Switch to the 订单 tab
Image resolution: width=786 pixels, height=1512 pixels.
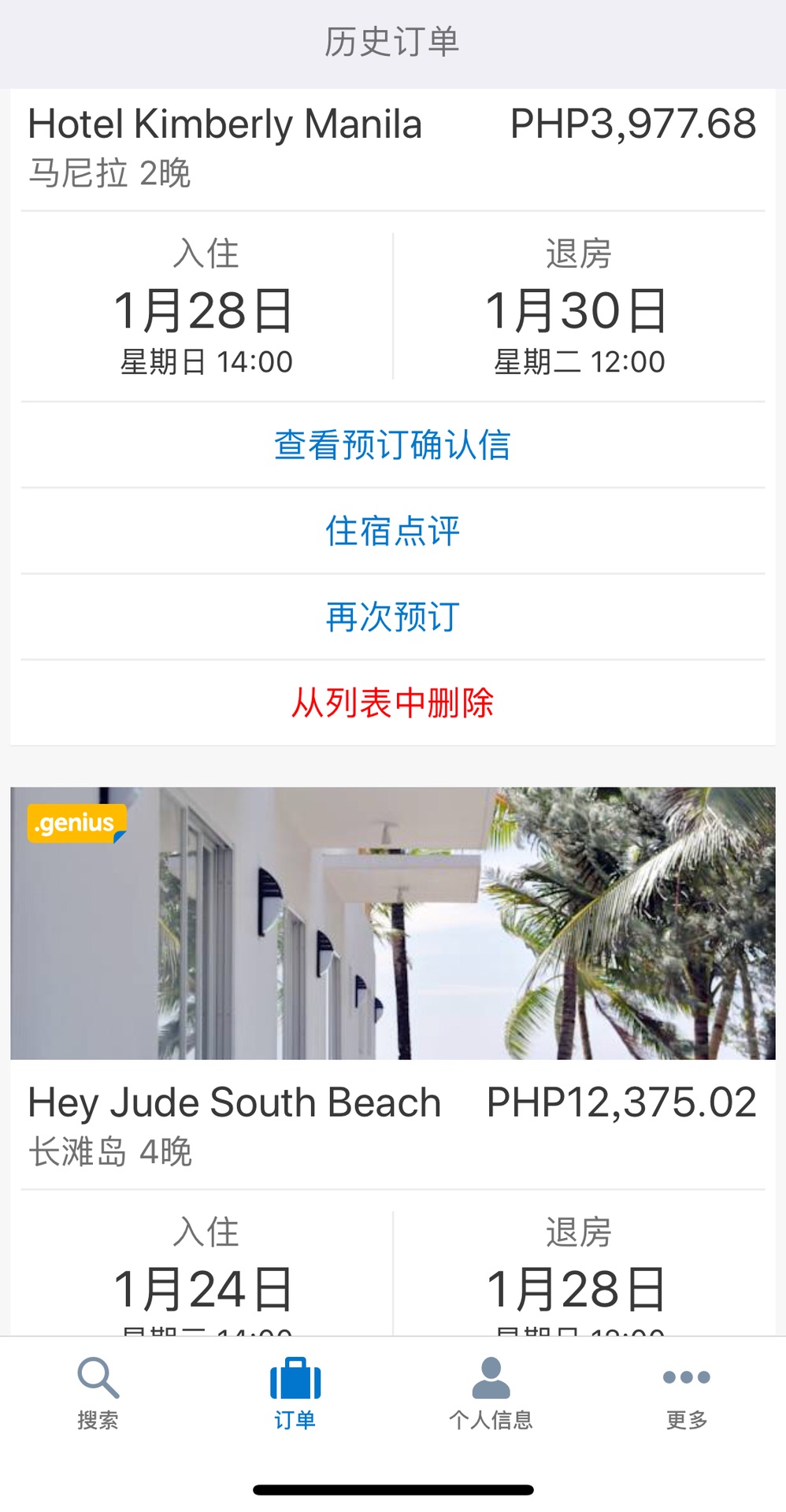click(295, 1392)
